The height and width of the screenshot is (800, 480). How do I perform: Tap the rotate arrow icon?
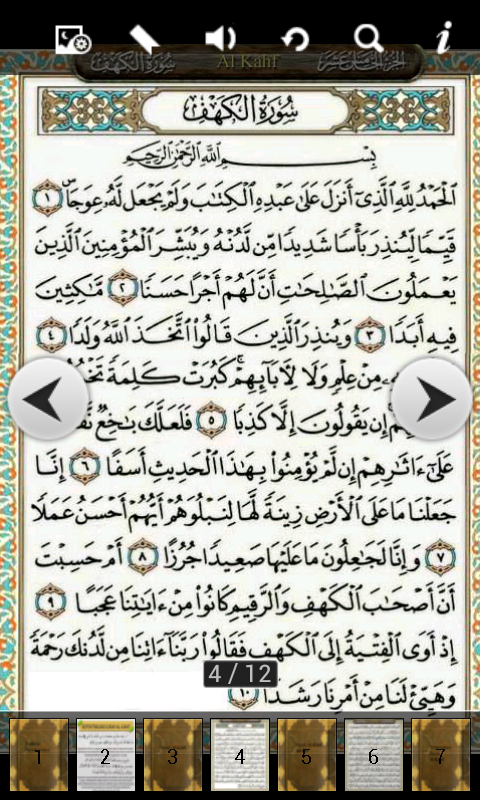[x=295, y=39]
